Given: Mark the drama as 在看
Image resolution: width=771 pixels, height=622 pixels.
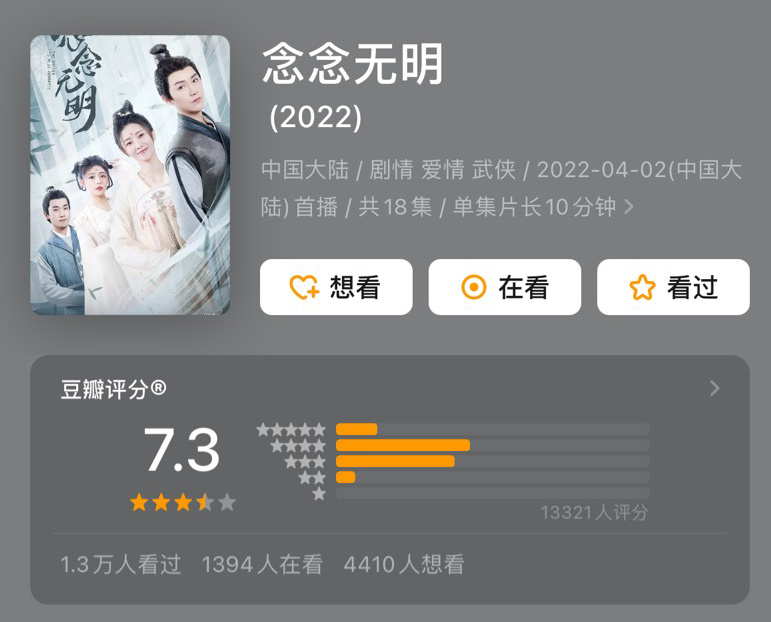Looking at the screenshot, I should point(505,288).
